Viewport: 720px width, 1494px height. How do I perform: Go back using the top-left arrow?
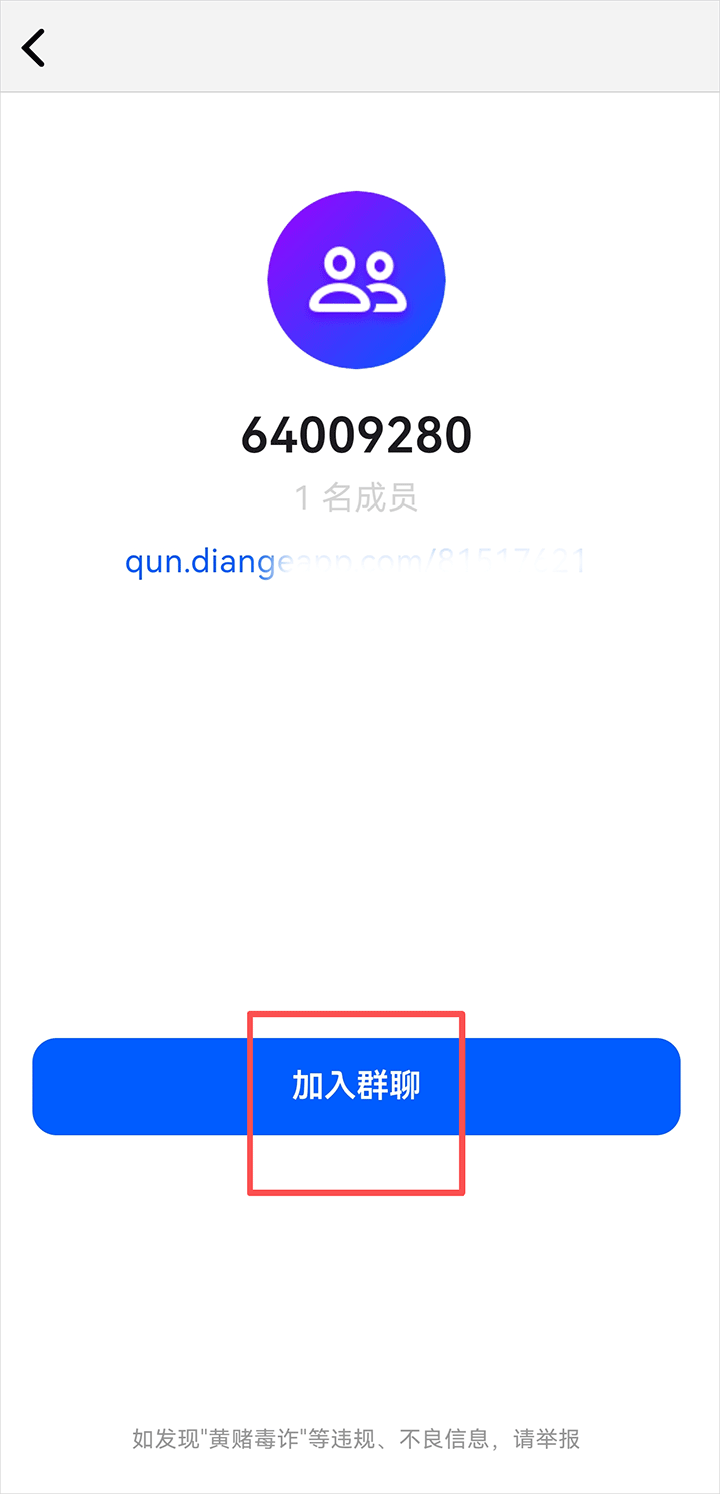pyautogui.click(x=34, y=47)
